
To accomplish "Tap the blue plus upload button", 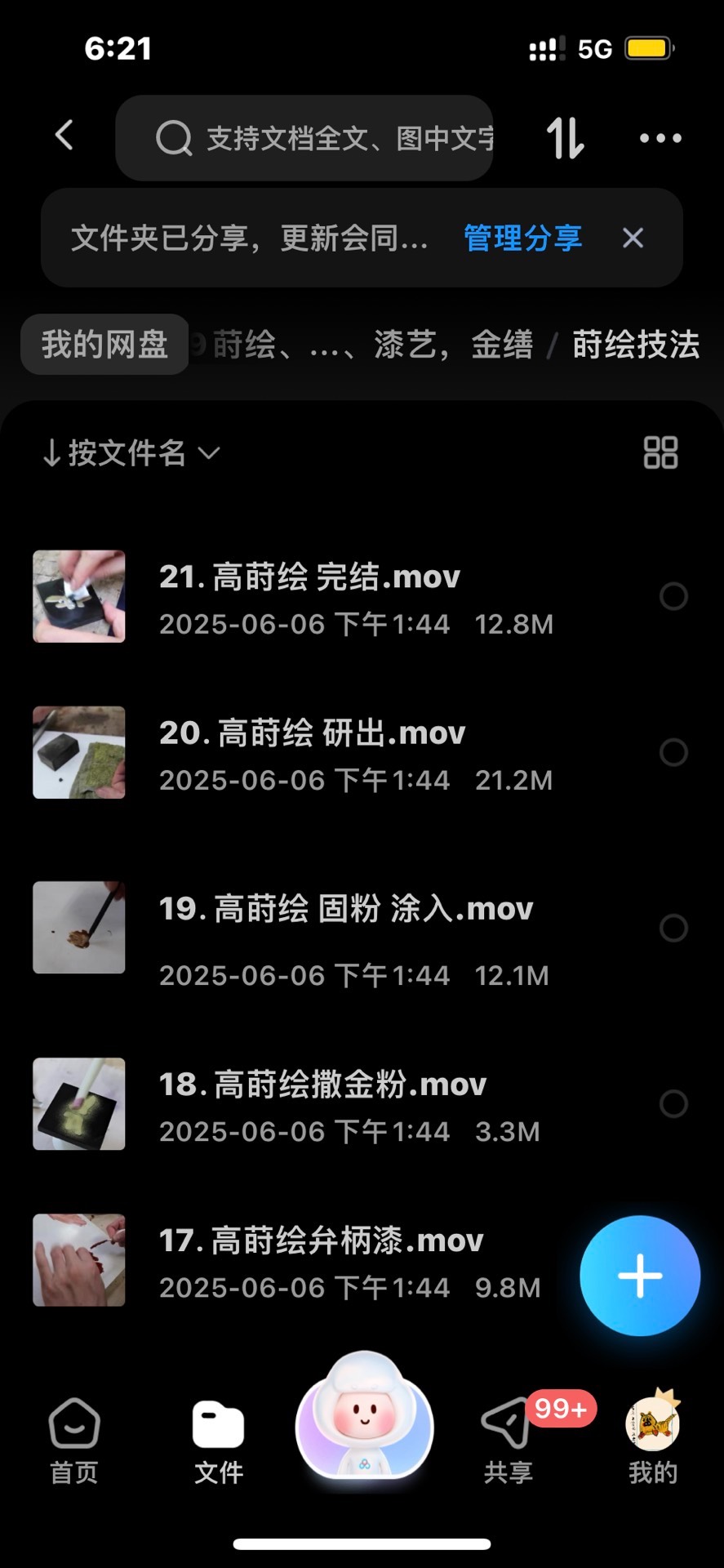I will [640, 1276].
